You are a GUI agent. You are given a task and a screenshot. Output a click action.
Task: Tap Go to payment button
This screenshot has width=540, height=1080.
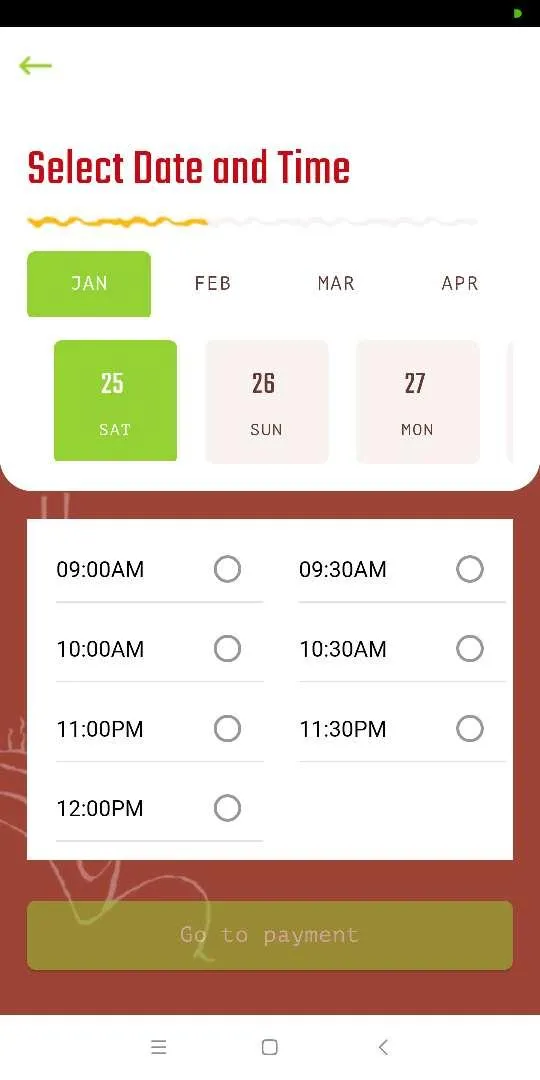click(270, 935)
